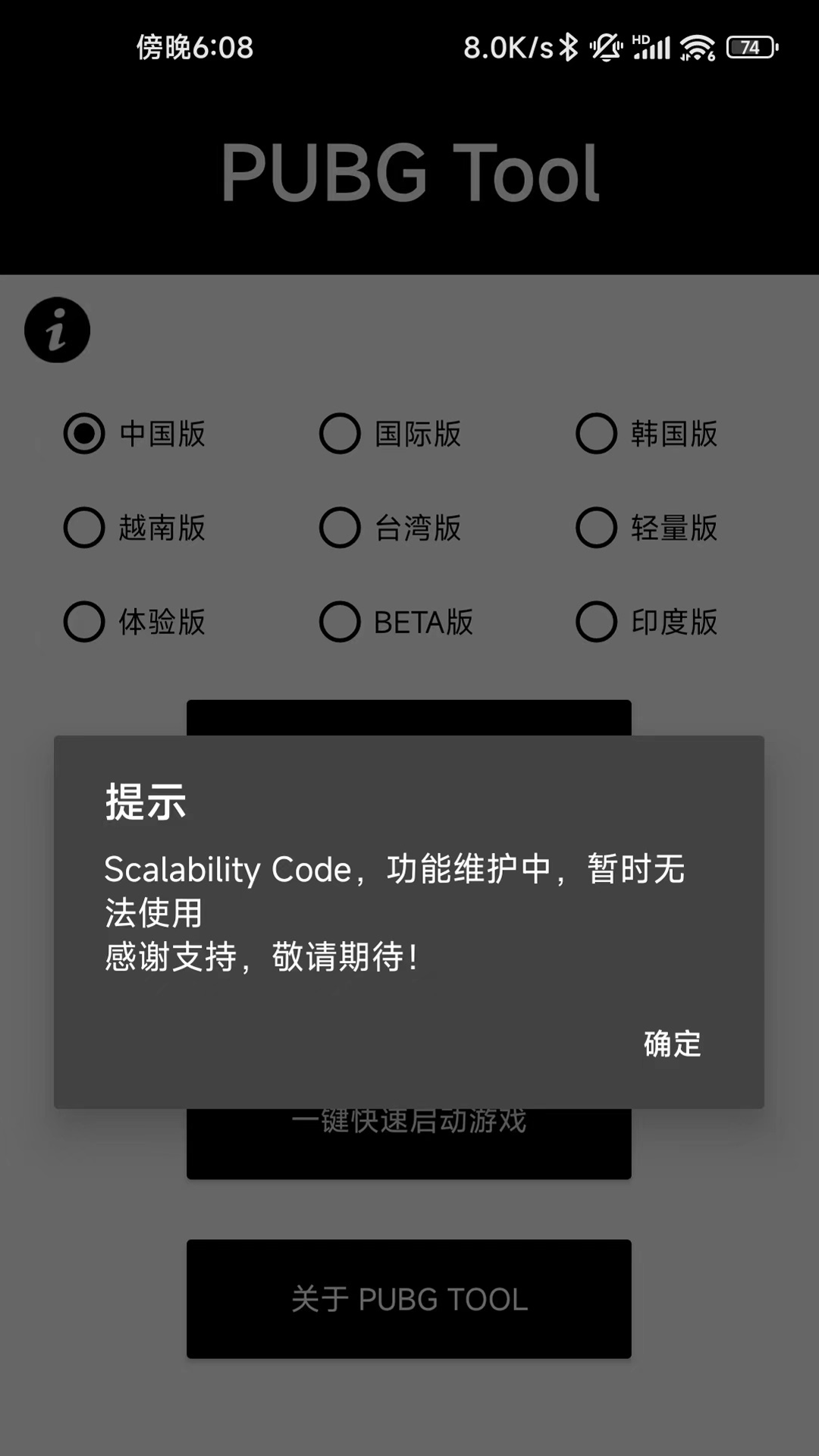Select the 中国版 radio button

83,434
